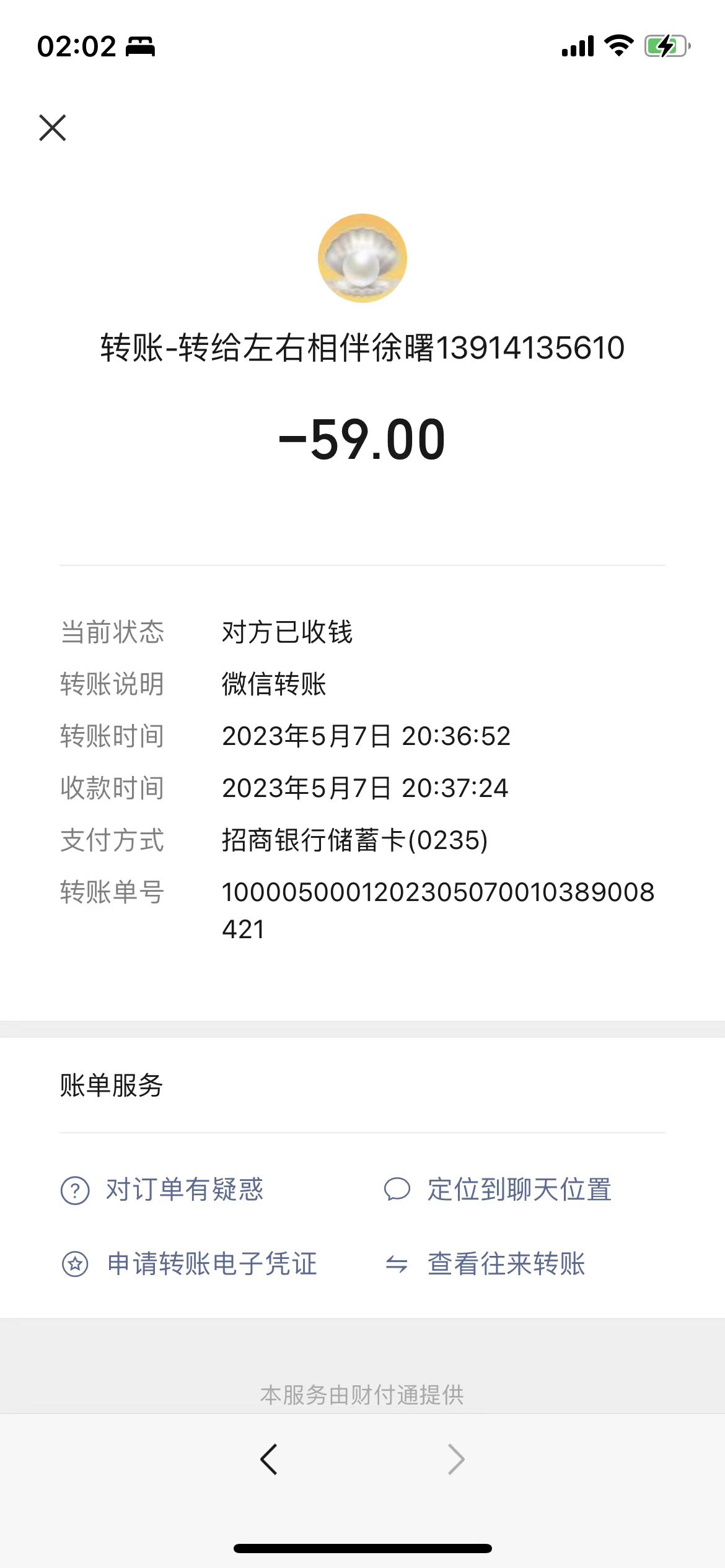Go back with the bottom back arrow

tap(269, 1460)
